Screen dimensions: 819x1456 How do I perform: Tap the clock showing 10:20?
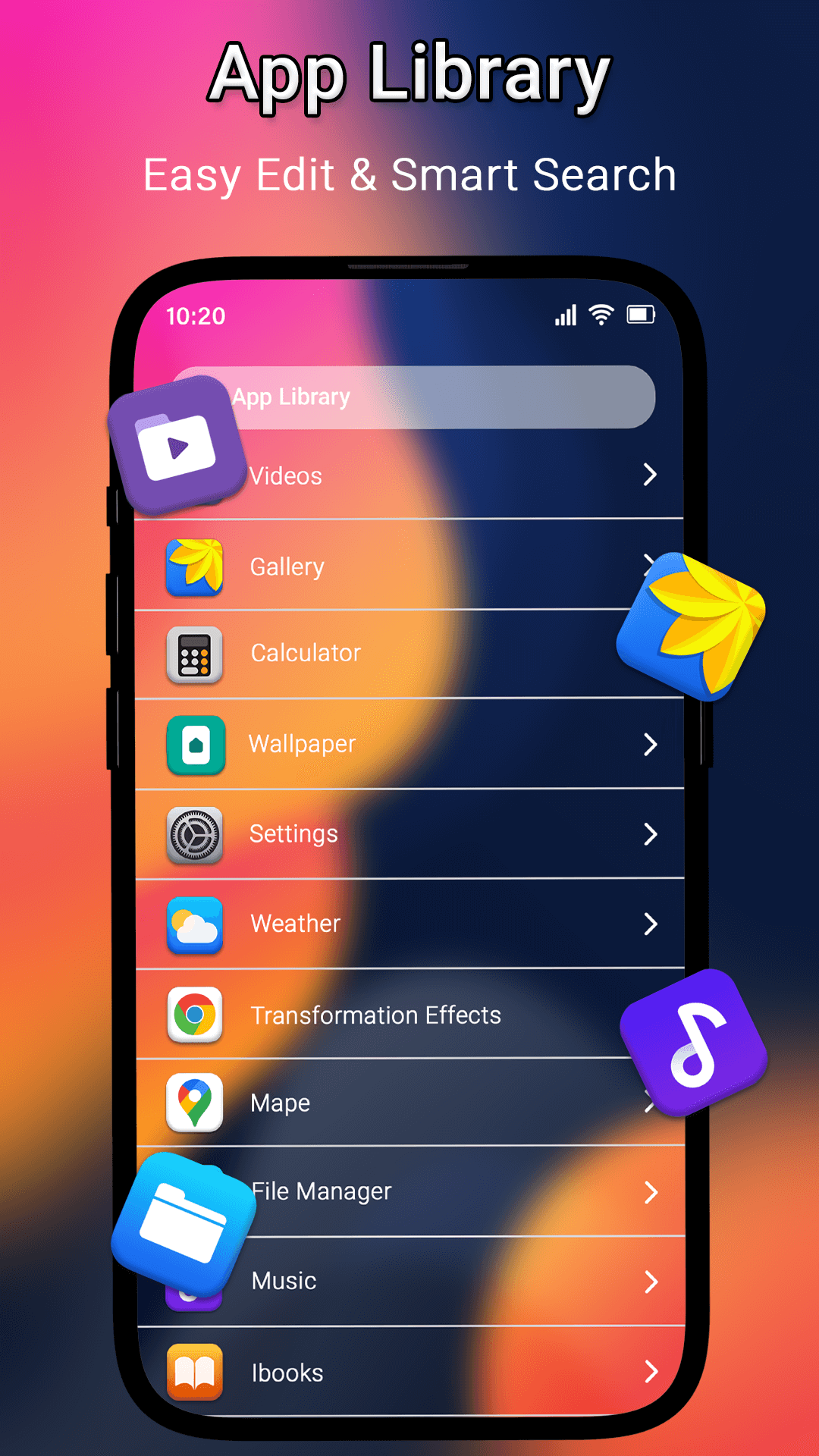tap(196, 315)
